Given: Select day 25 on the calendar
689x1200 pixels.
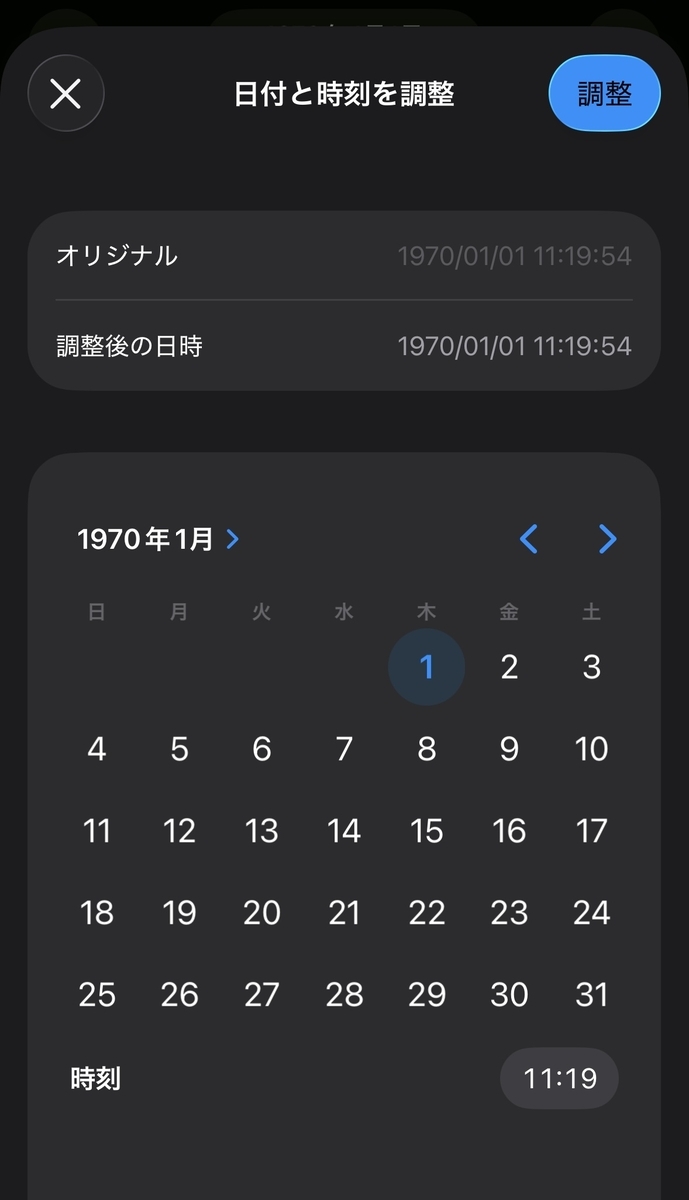Looking at the screenshot, I should (97, 995).
